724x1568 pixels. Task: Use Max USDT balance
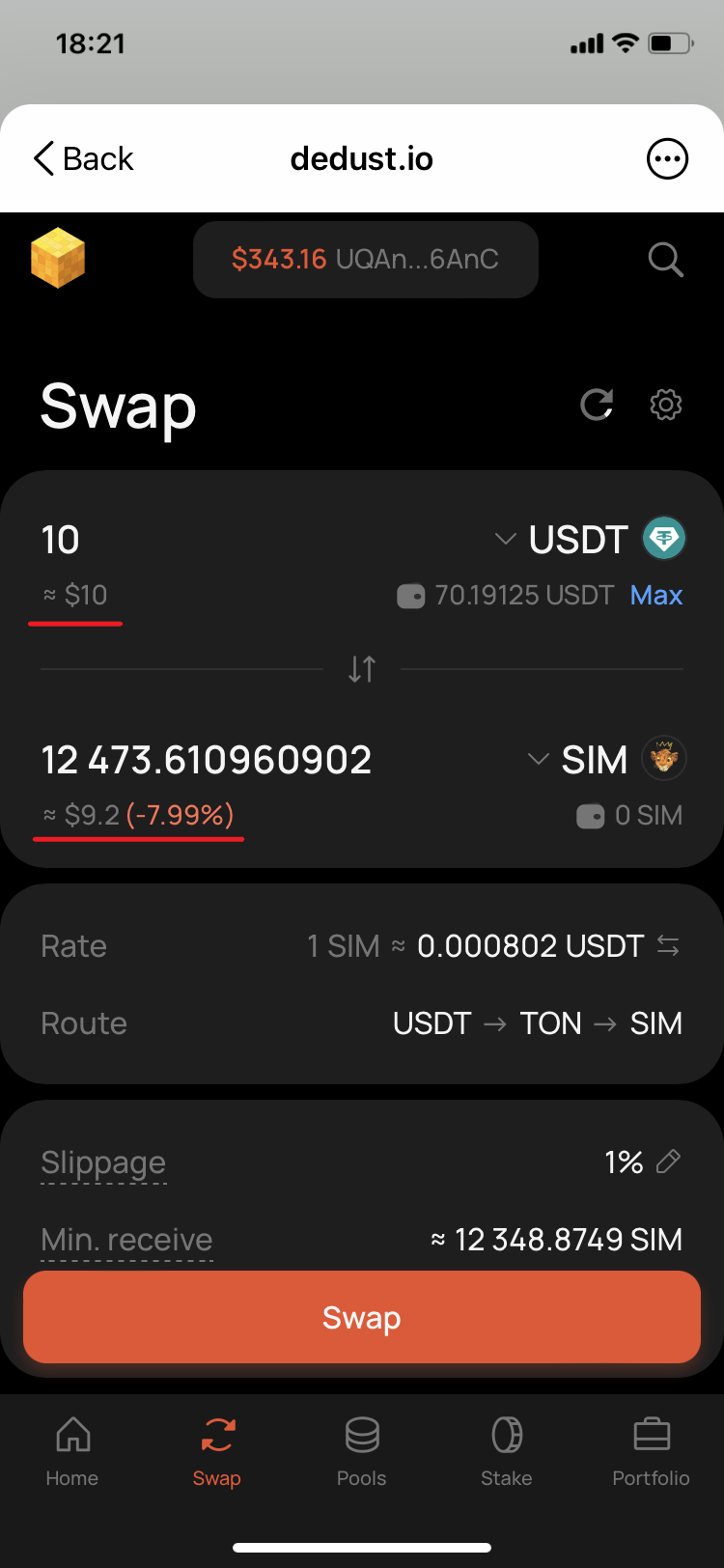tap(656, 595)
